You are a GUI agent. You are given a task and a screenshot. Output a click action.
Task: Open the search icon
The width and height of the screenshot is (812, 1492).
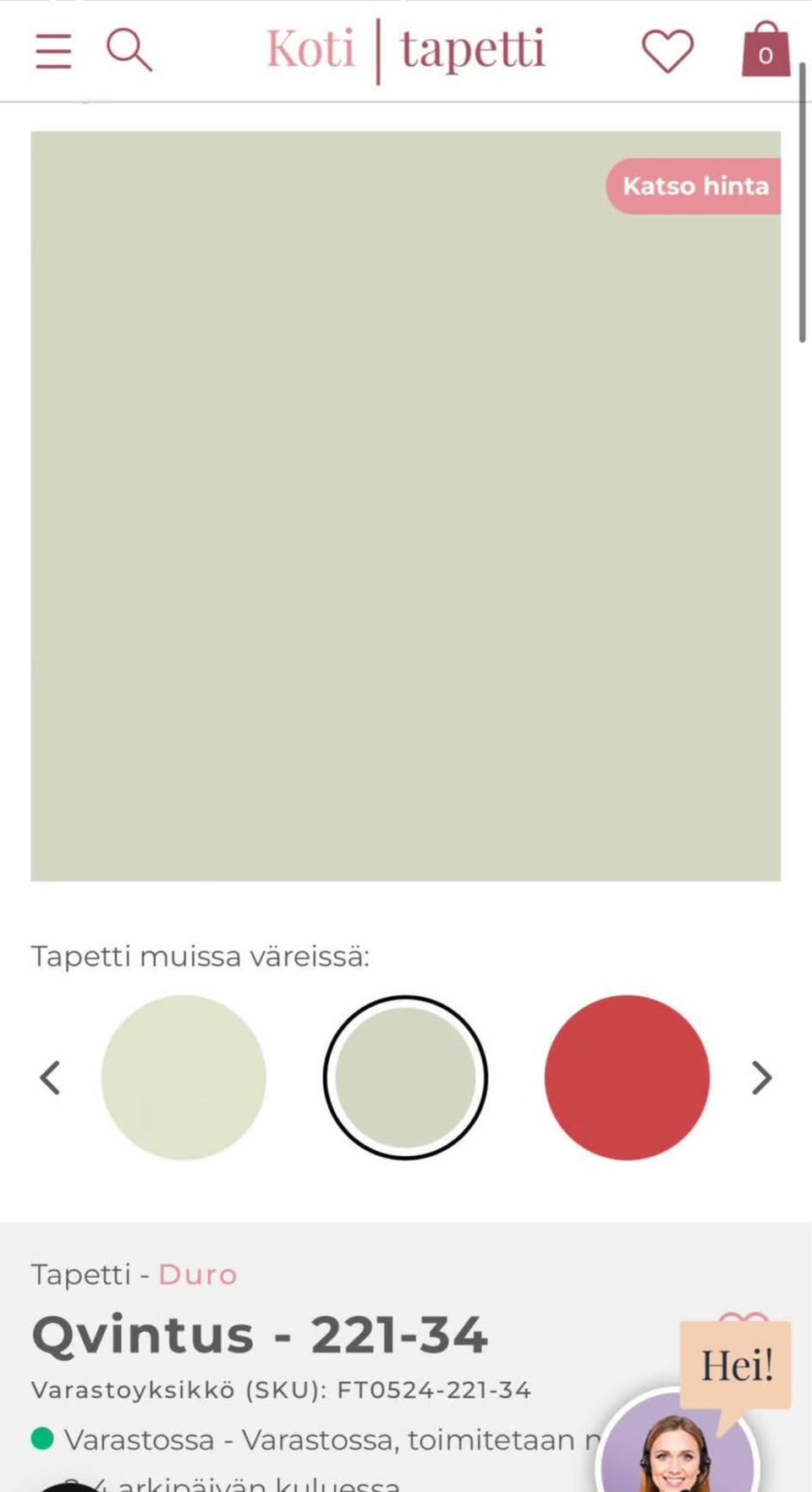[x=129, y=50]
